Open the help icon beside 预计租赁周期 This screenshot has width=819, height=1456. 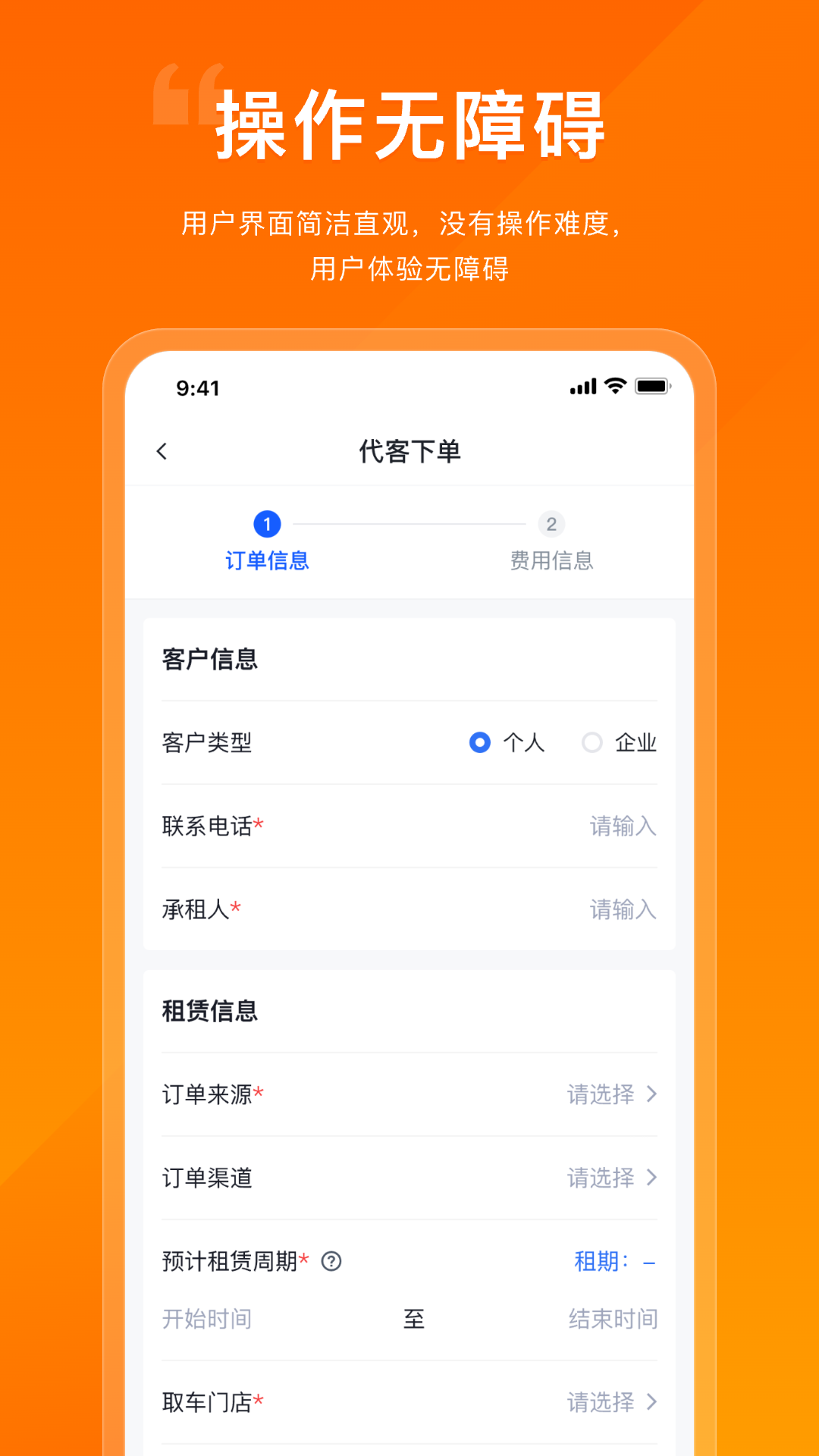coord(331,1261)
